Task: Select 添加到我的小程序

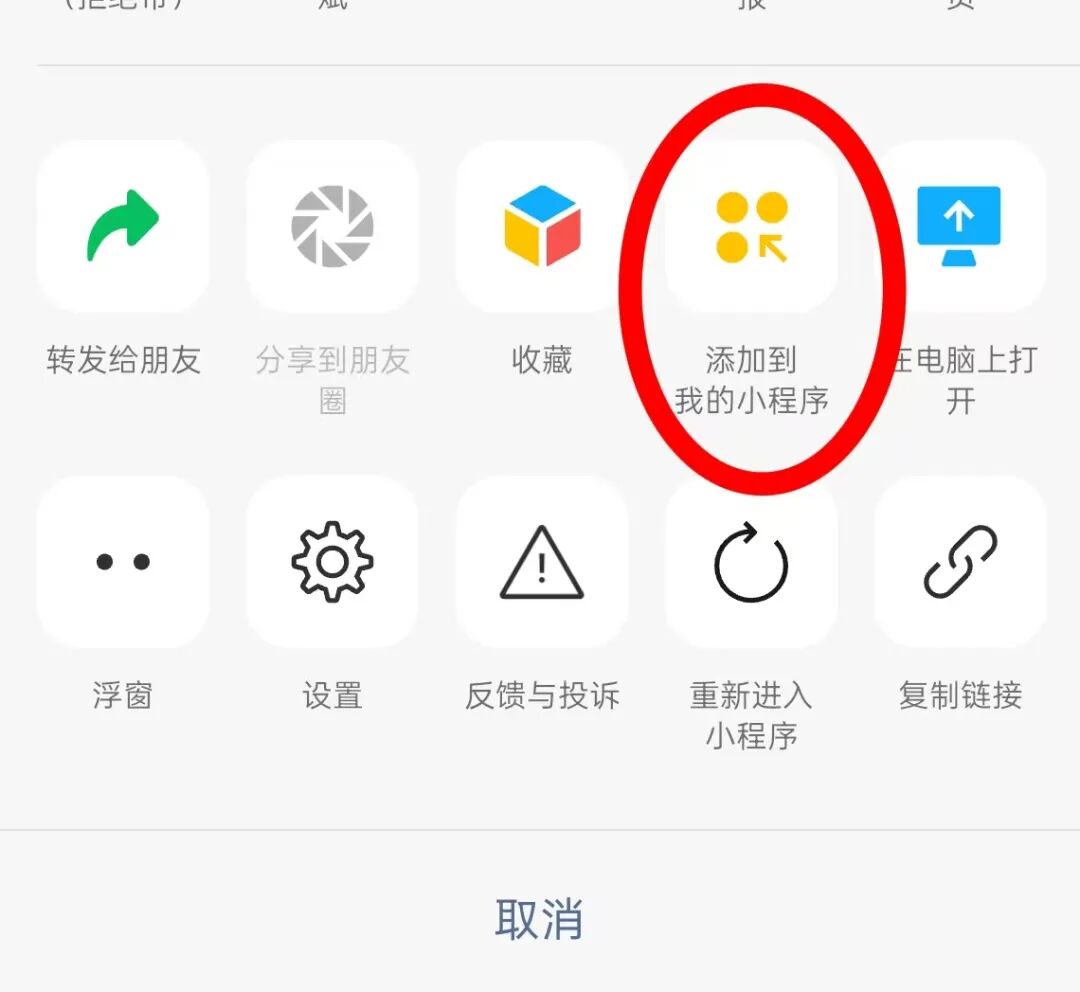Action: pyautogui.click(x=751, y=227)
